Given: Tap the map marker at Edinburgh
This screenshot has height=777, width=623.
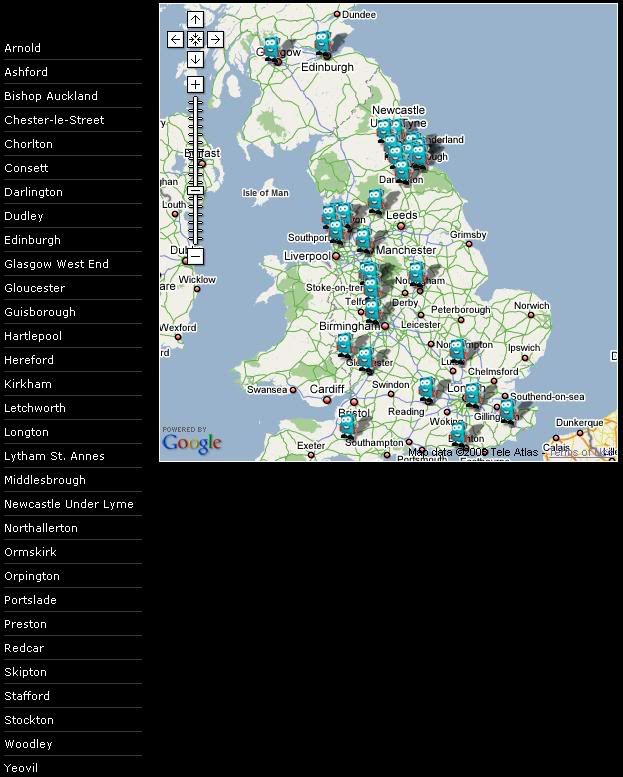Looking at the screenshot, I should pos(322,43).
